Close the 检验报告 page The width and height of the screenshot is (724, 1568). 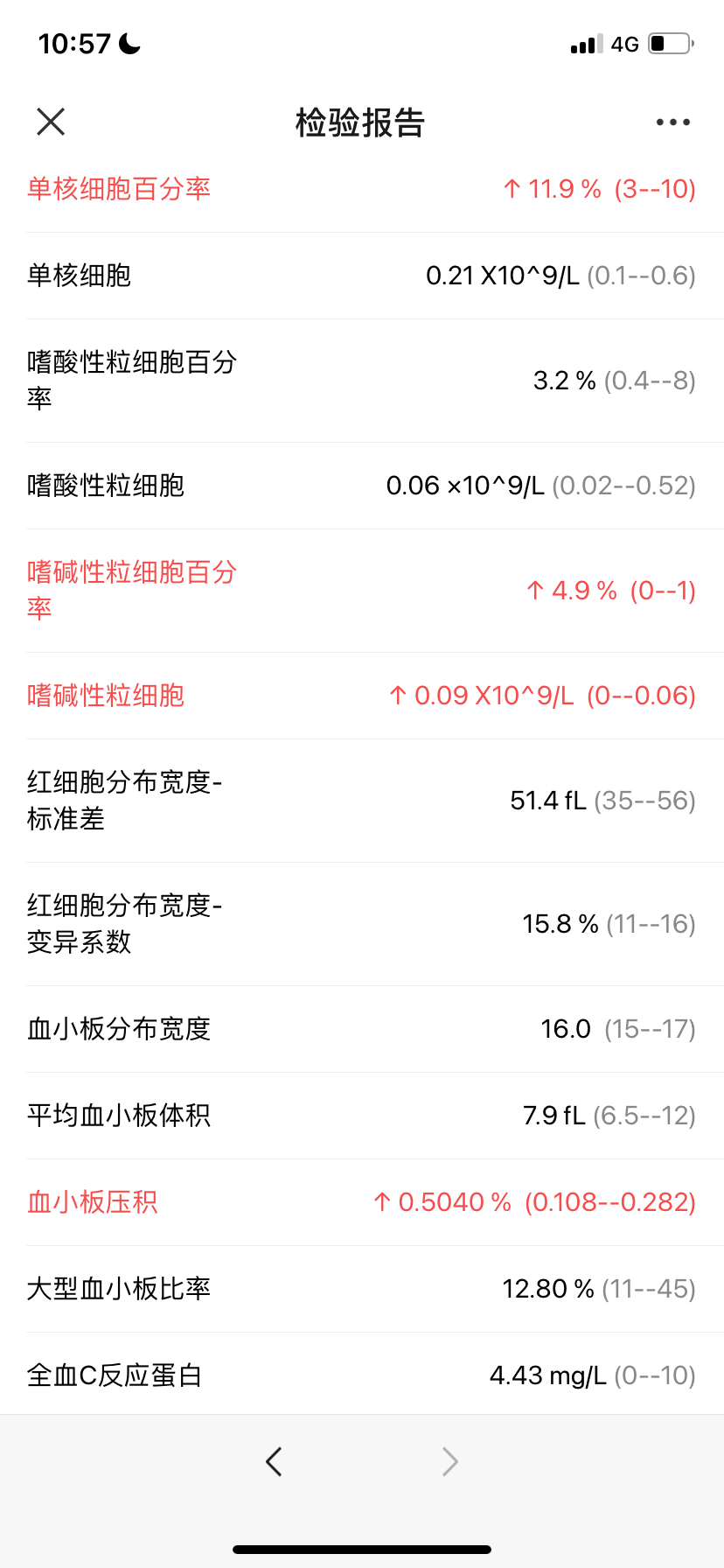click(x=51, y=122)
